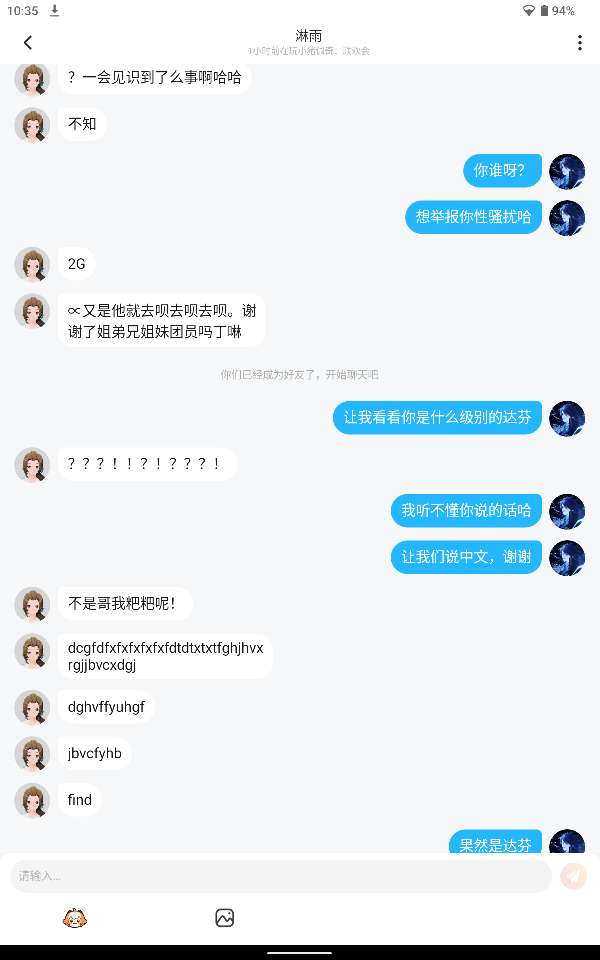The image size is (600, 960).
Task: Tap the message input field
Action: [x=280, y=876]
